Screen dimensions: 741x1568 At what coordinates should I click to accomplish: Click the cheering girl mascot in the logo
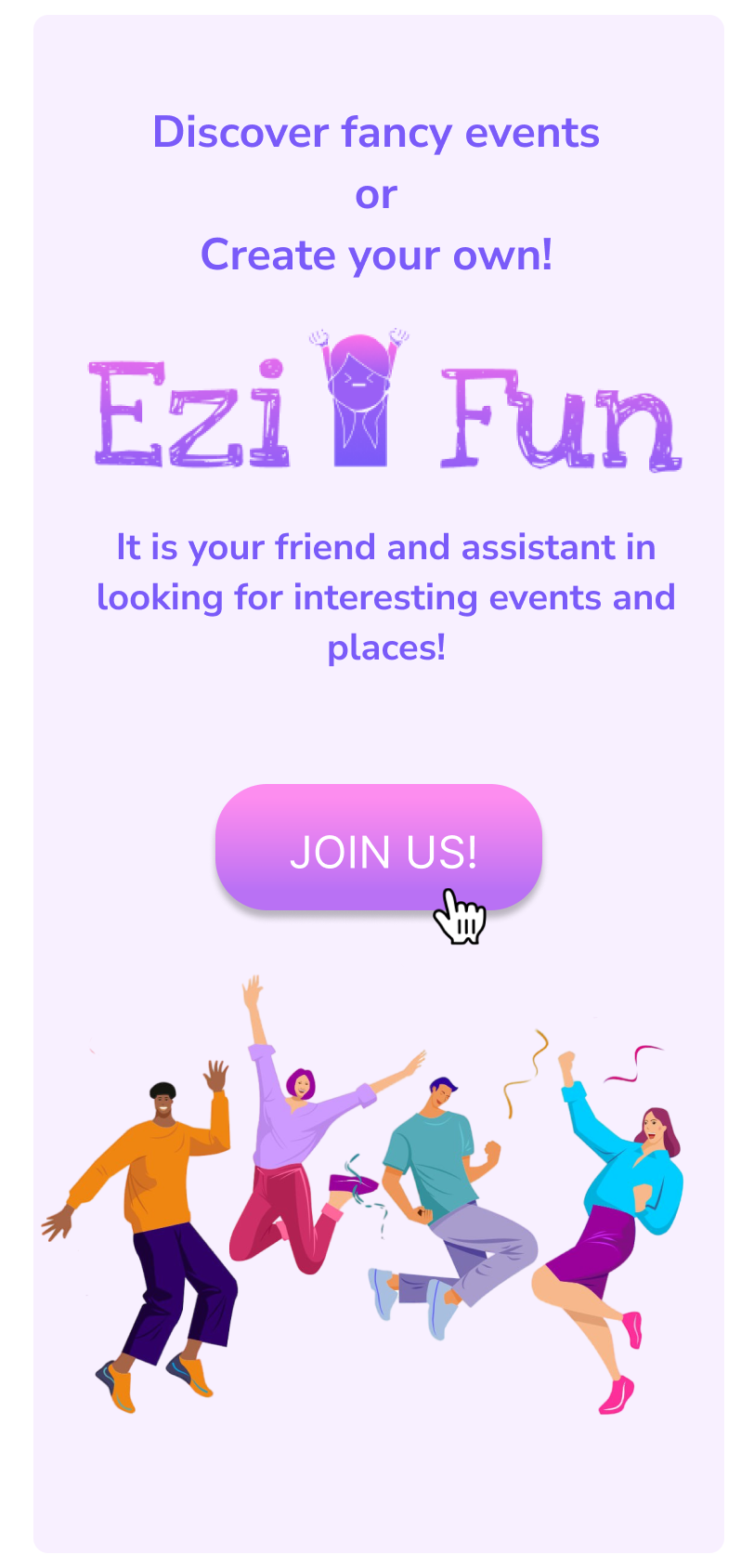tap(362, 399)
